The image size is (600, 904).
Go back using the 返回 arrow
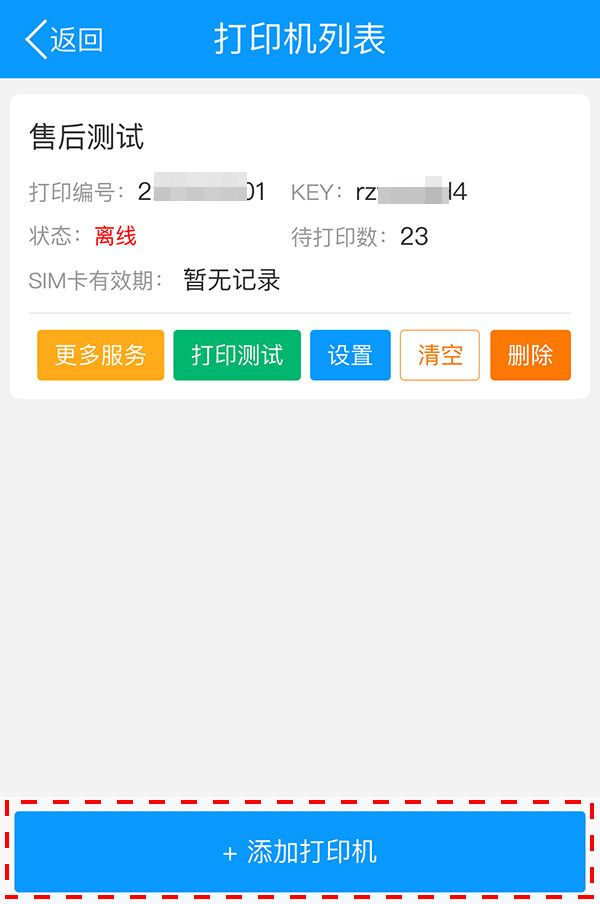(x=62, y=40)
